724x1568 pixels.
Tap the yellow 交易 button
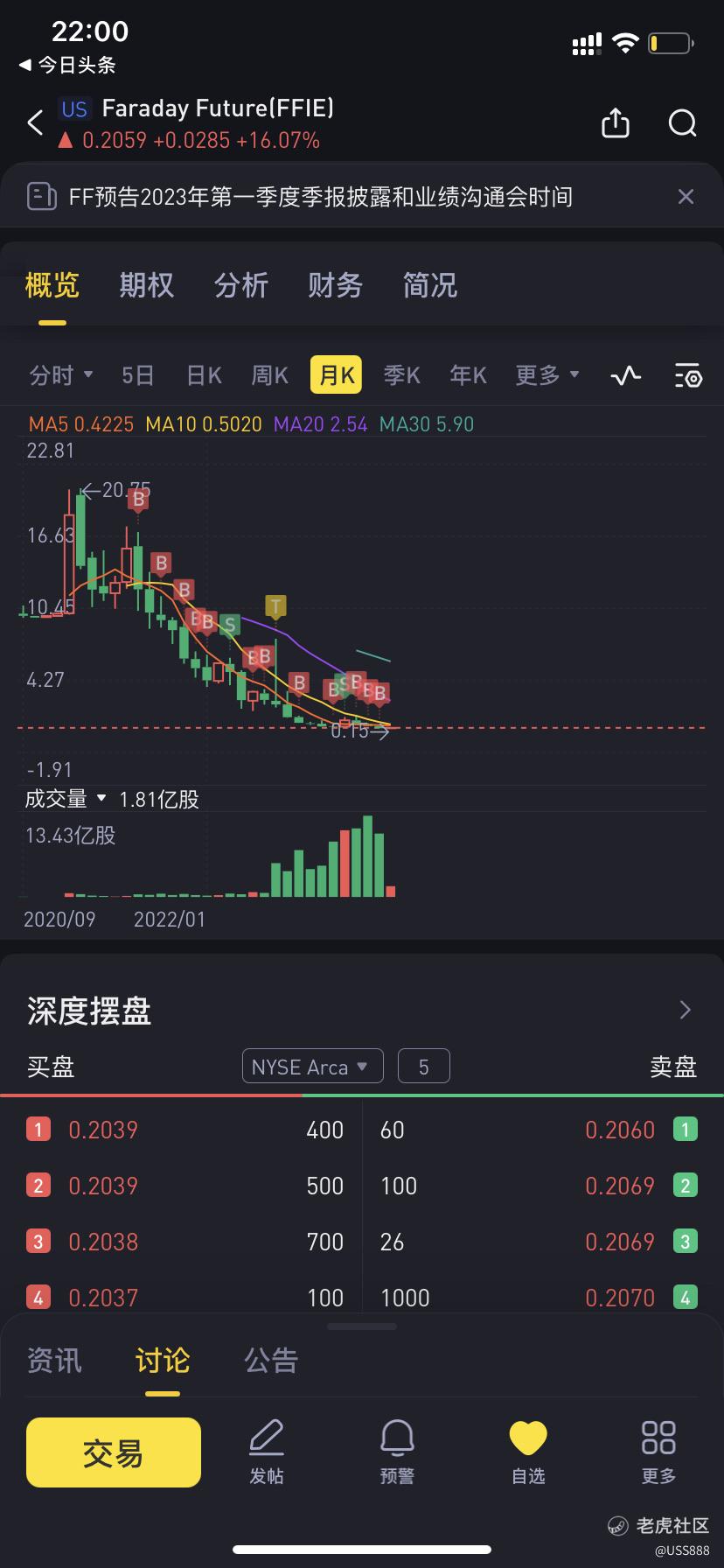(114, 1452)
